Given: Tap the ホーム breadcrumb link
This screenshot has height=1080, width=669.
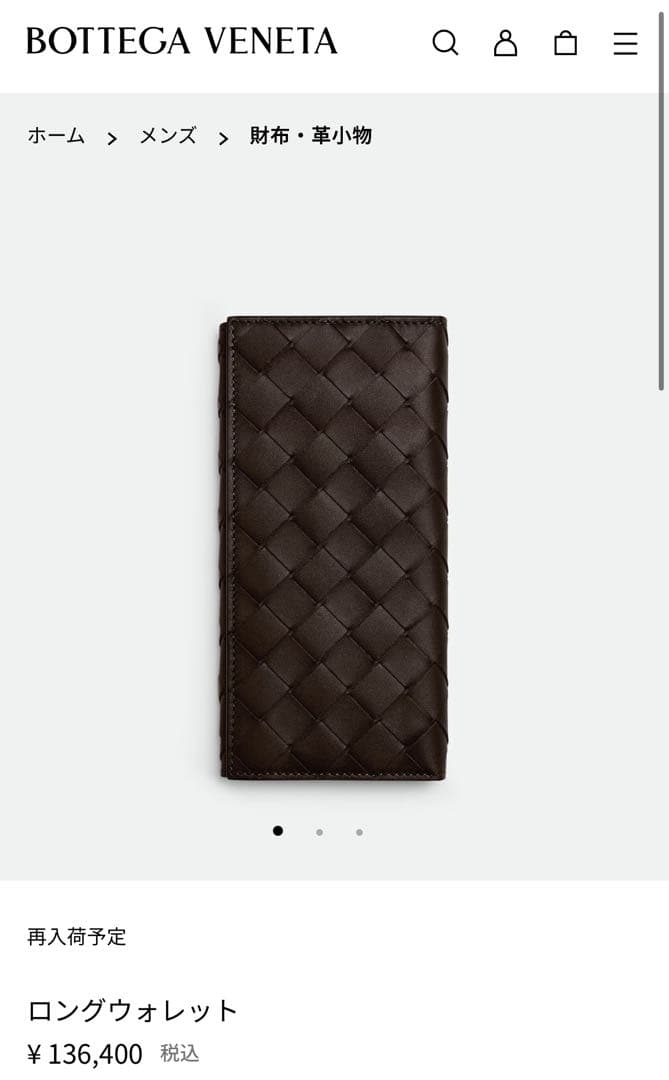Looking at the screenshot, I should (56, 136).
